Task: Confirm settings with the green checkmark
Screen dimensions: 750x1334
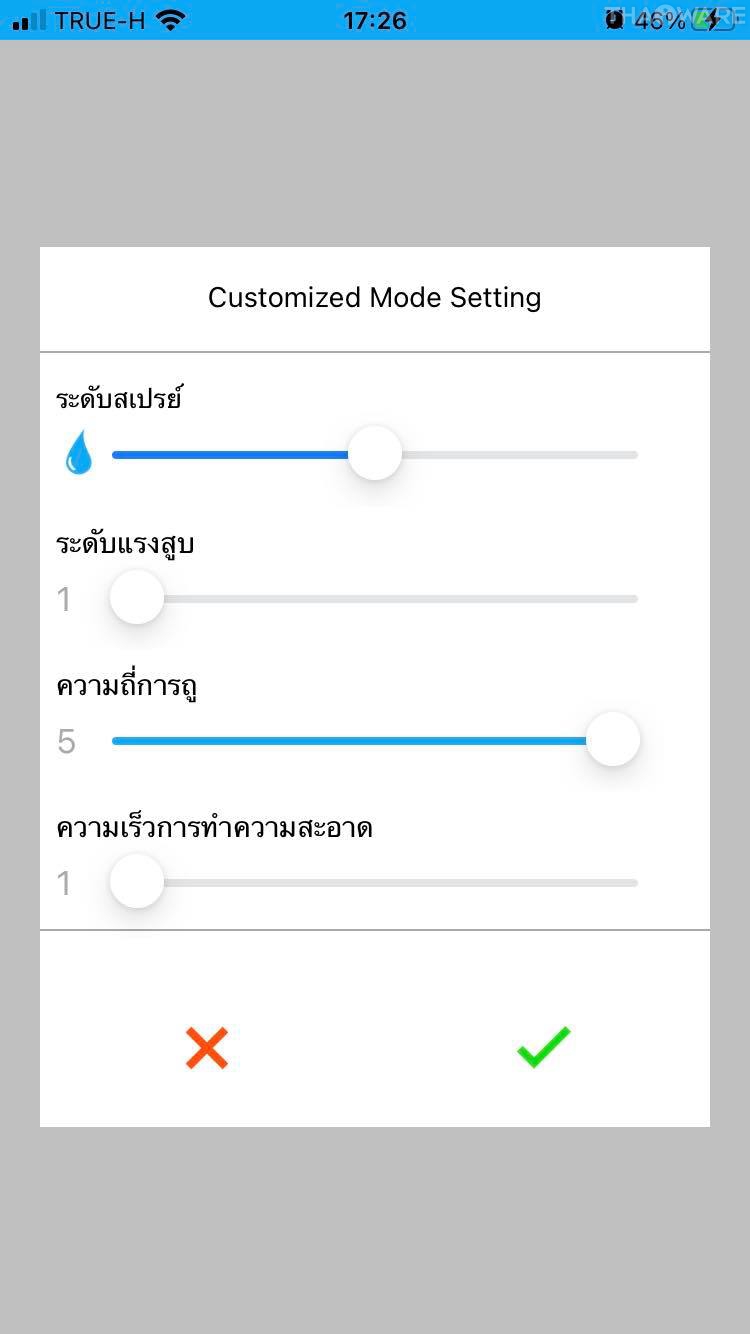Action: [x=543, y=1047]
